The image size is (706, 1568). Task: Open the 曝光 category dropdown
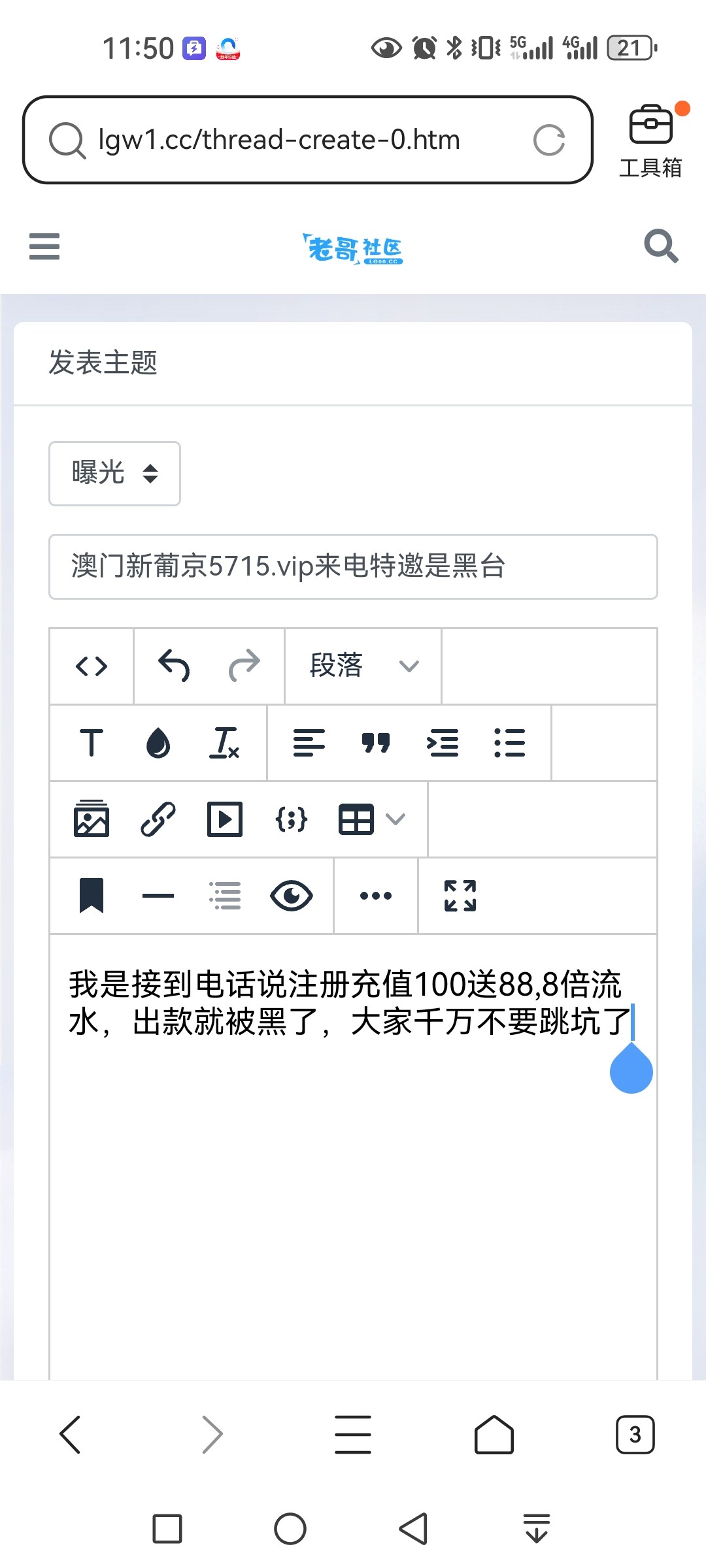pos(114,473)
